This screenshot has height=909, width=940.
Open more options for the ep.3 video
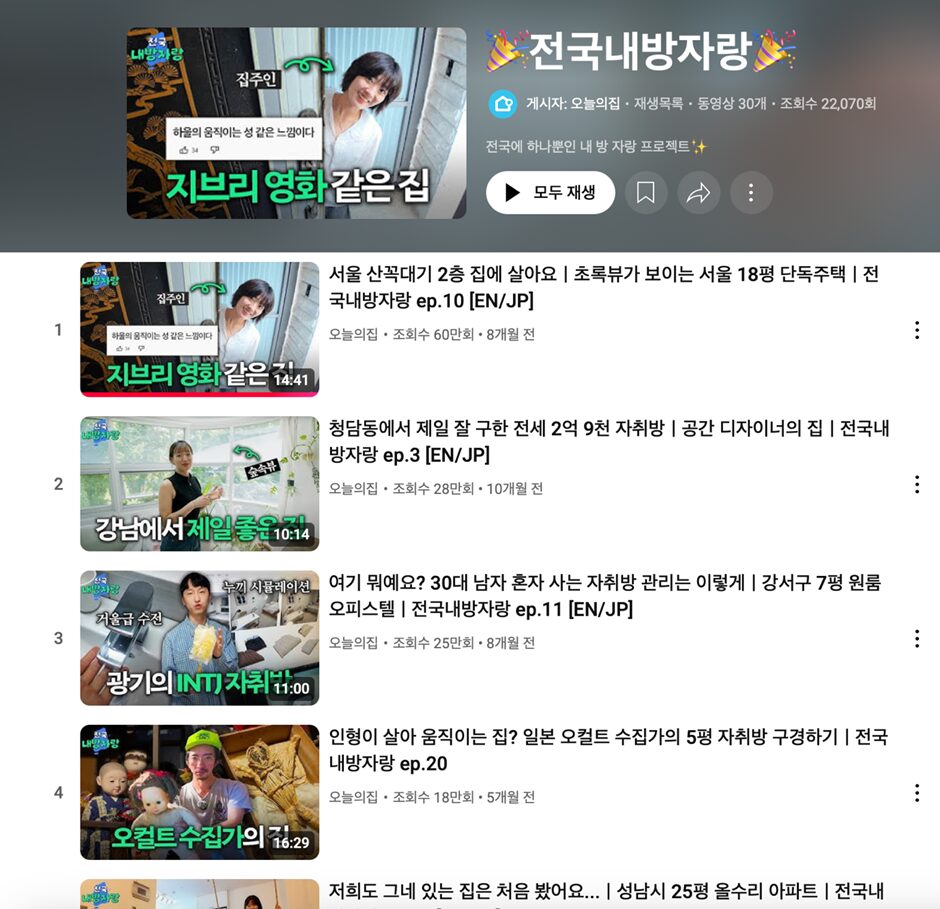916,484
